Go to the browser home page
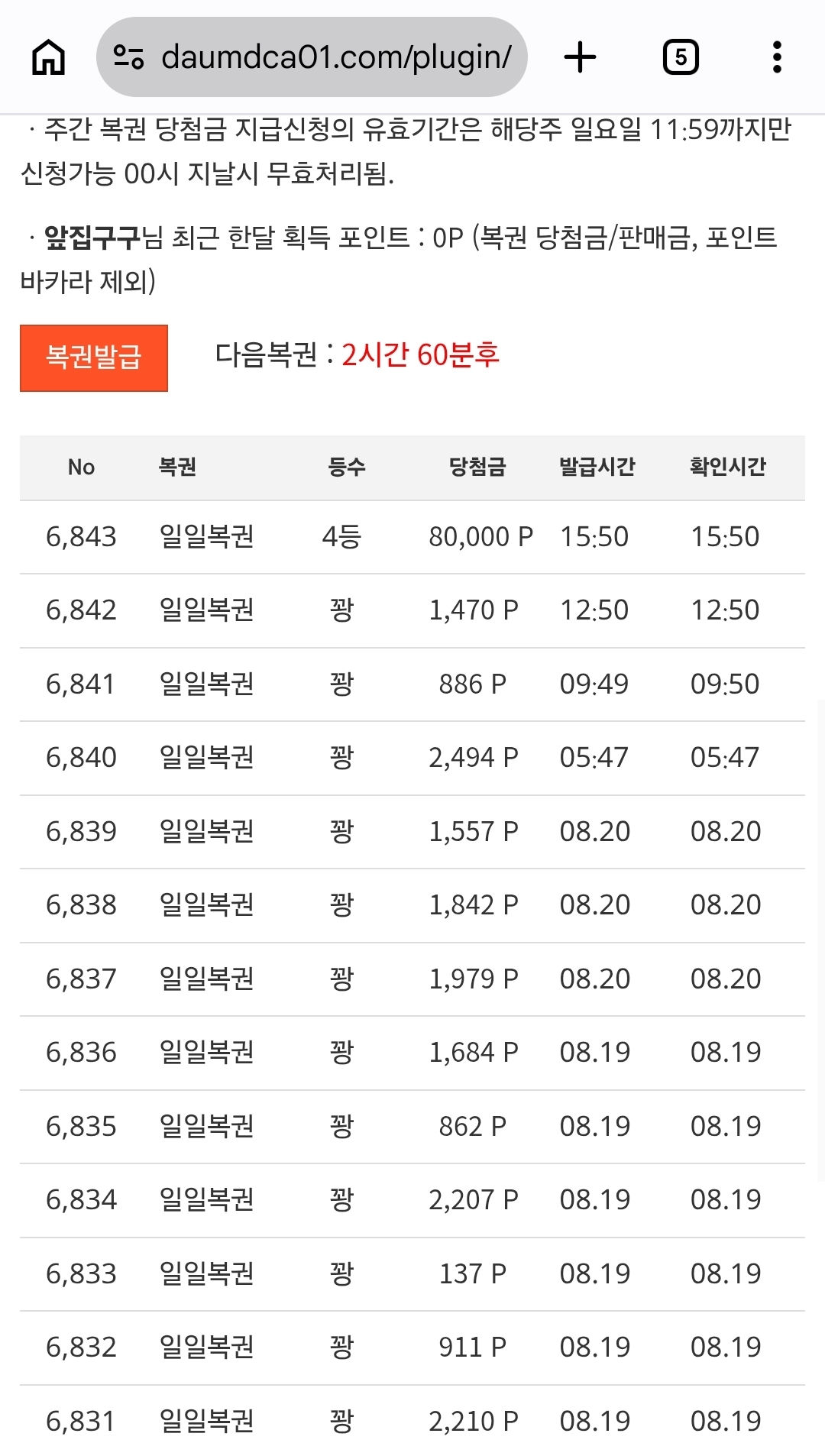This screenshot has width=825, height=1456. 48,57
